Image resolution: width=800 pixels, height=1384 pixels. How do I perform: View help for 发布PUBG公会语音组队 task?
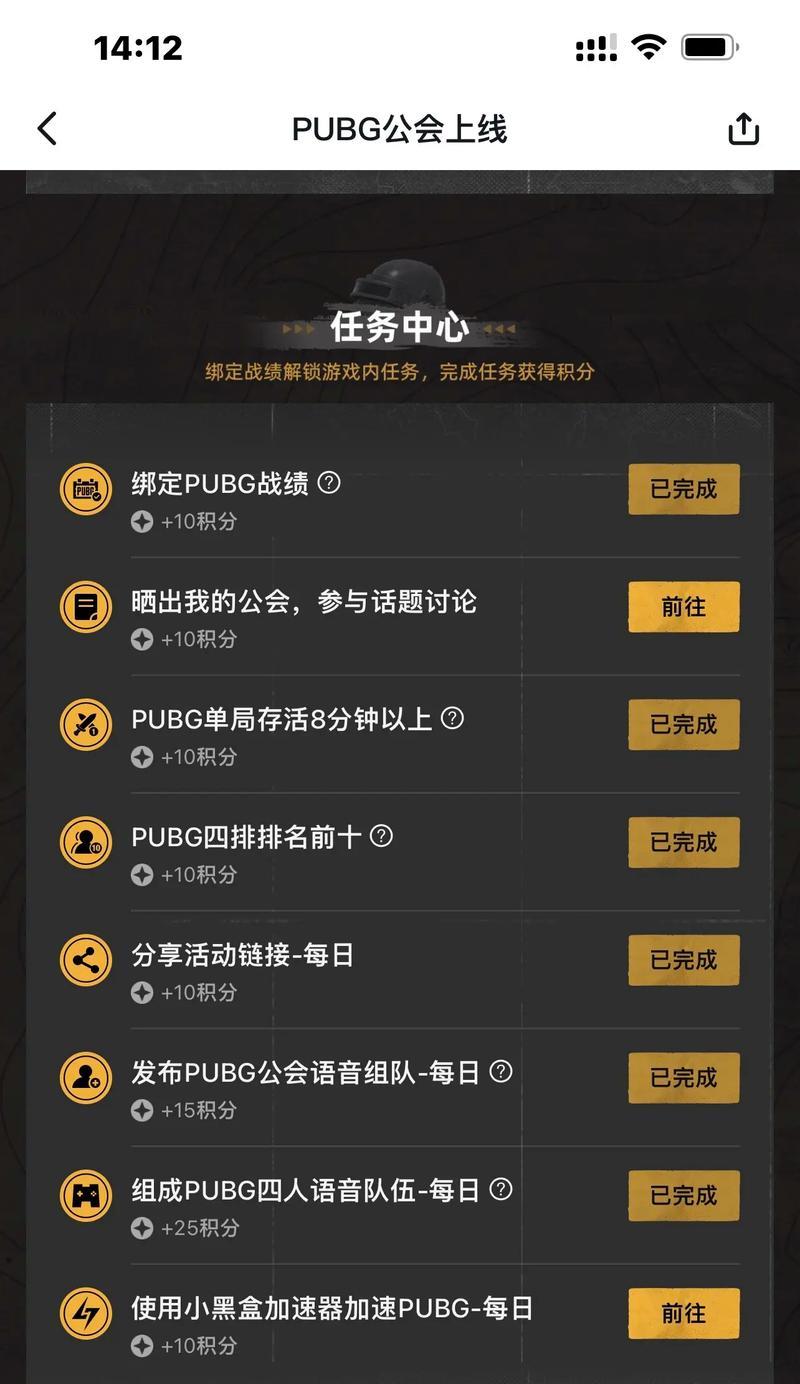[501, 1072]
